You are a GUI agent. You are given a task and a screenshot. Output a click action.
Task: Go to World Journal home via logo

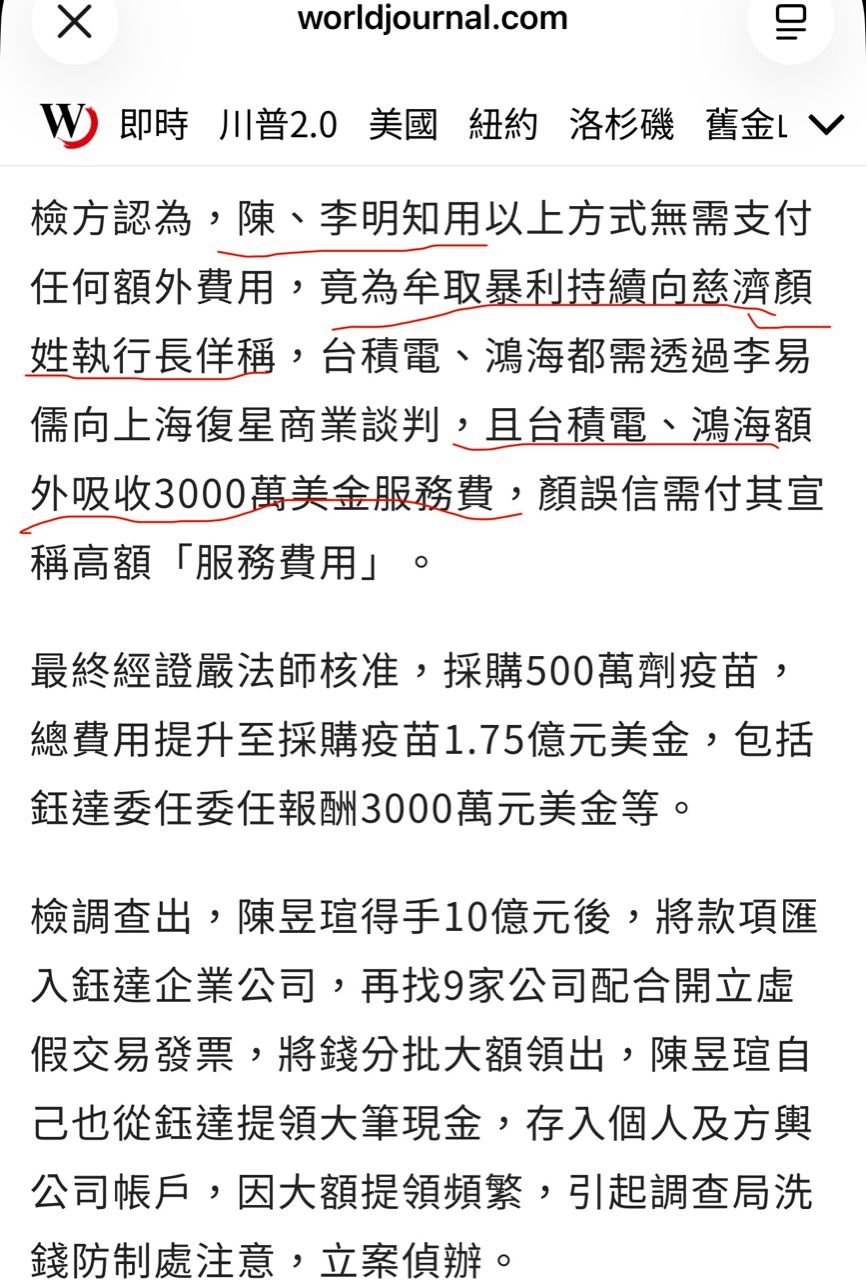coord(69,124)
